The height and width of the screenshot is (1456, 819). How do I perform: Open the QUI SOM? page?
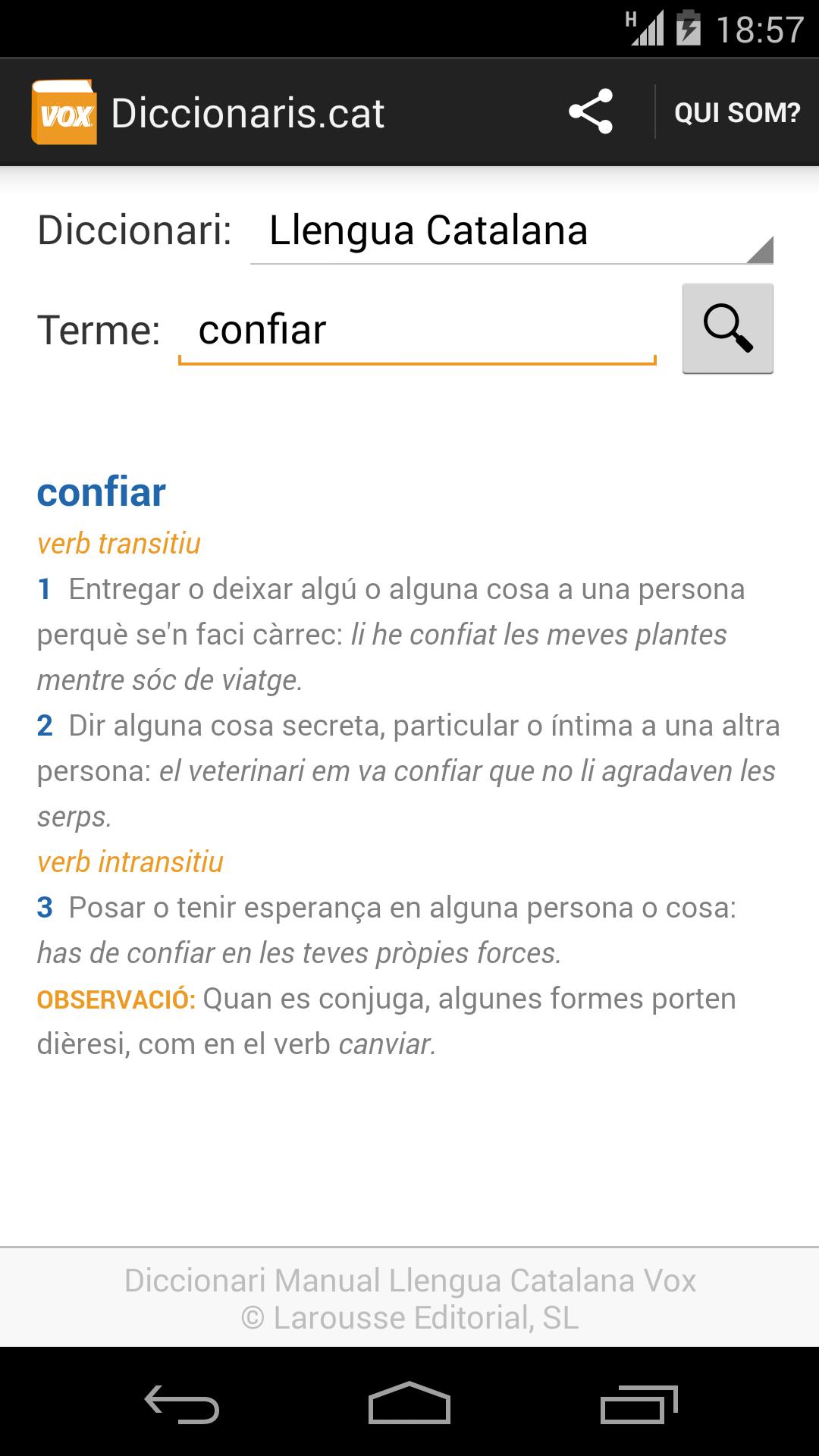[737, 112]
